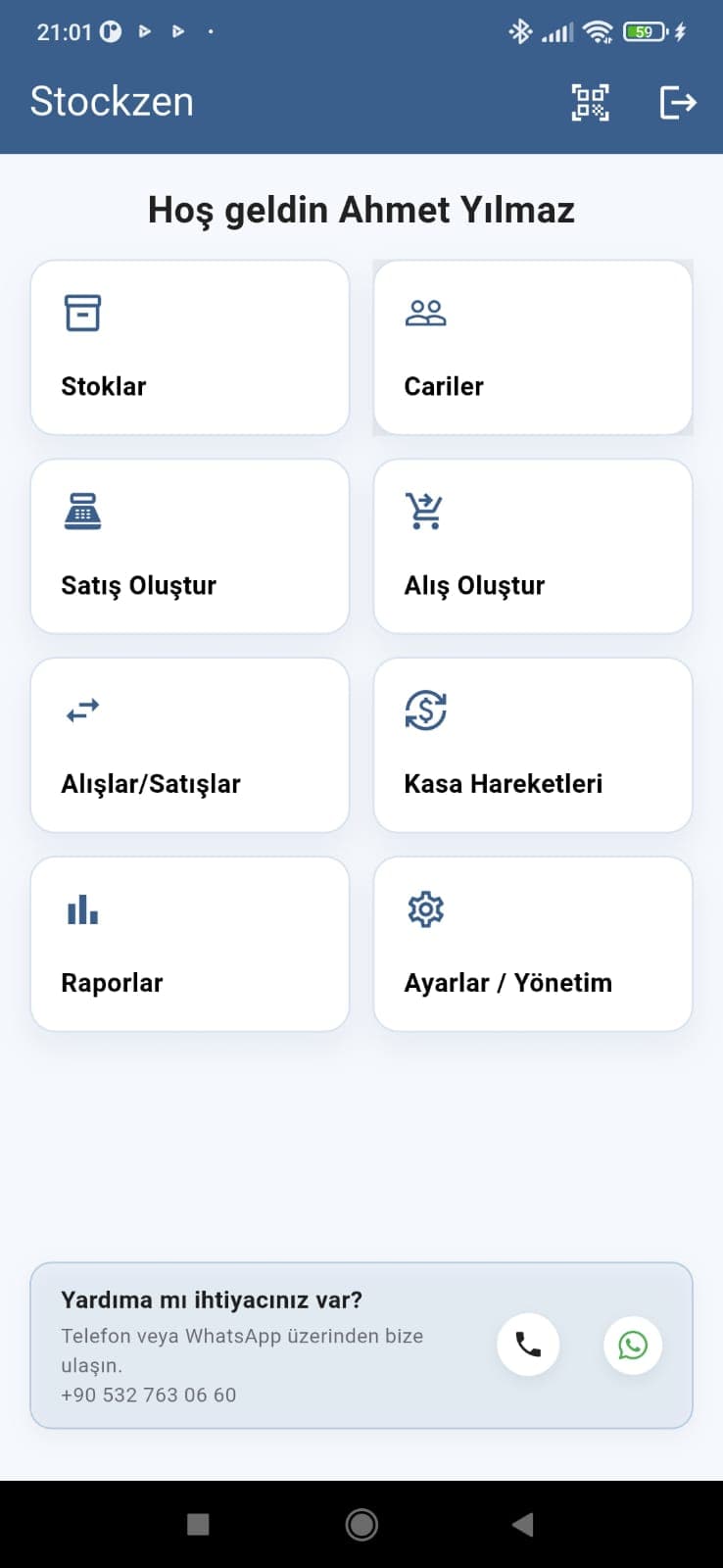This screenshot has height=1568, width=723.
Task: Contact support via WhatsApp button
Action: point(633,1346)
